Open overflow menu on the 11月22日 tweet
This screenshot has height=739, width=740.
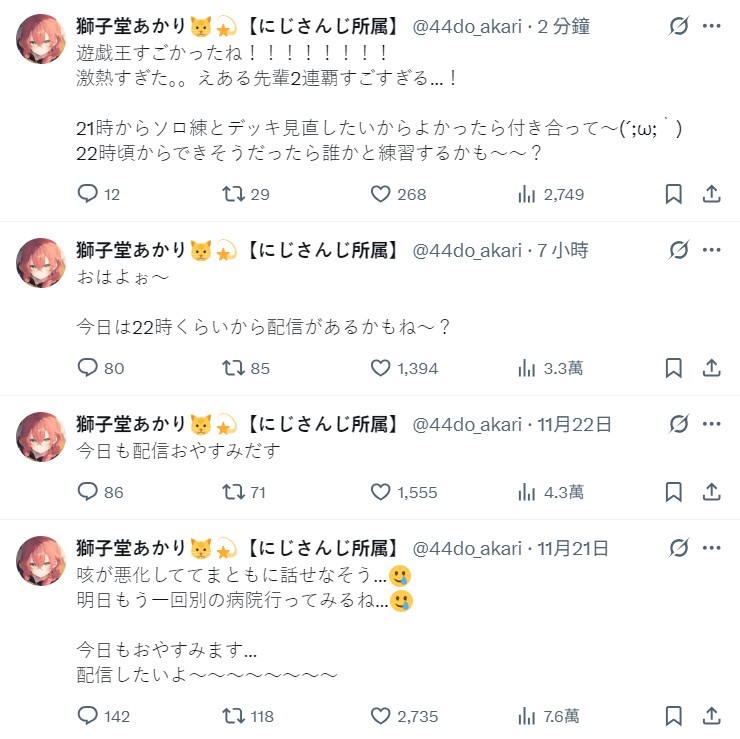tap(712, 424)
